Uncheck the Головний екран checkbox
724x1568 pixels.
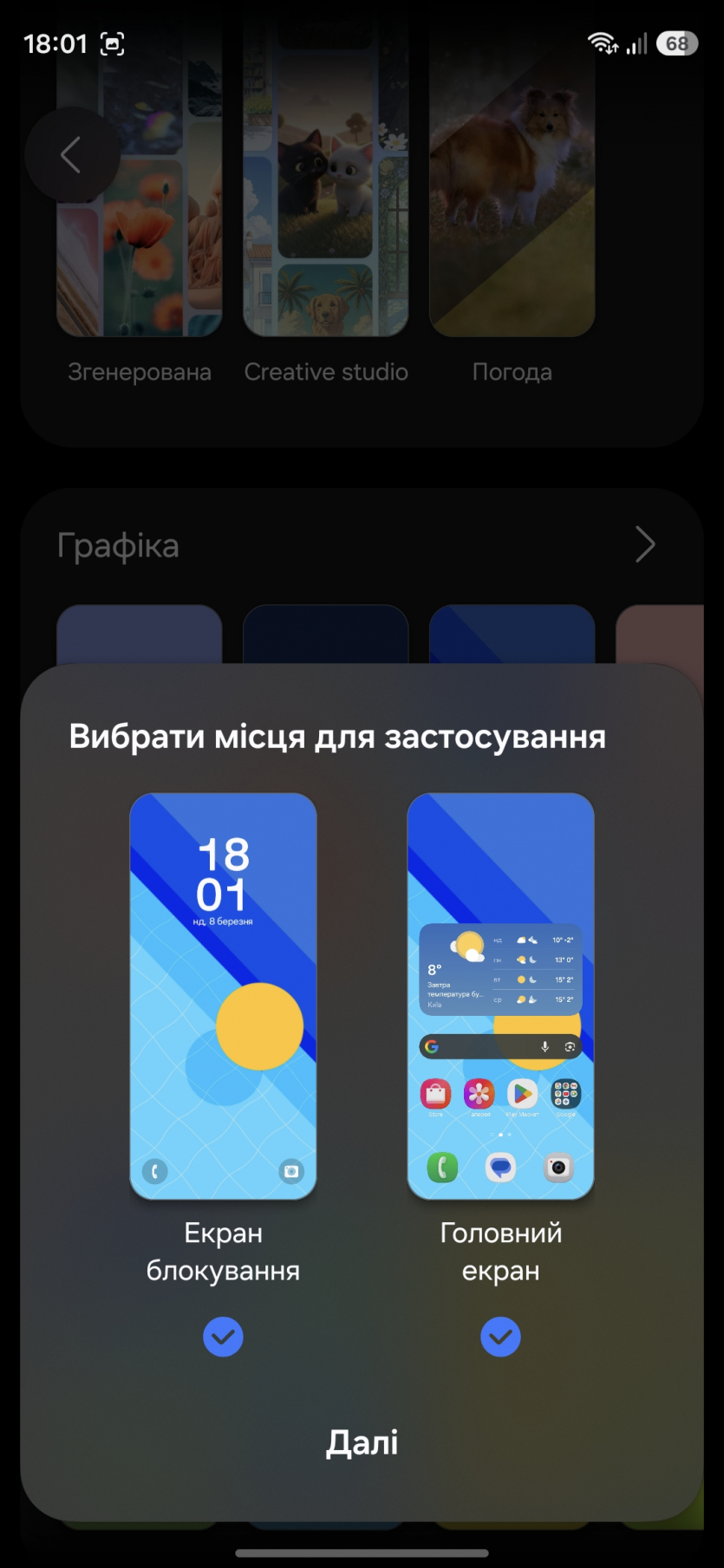click(x=500, y=1337)
